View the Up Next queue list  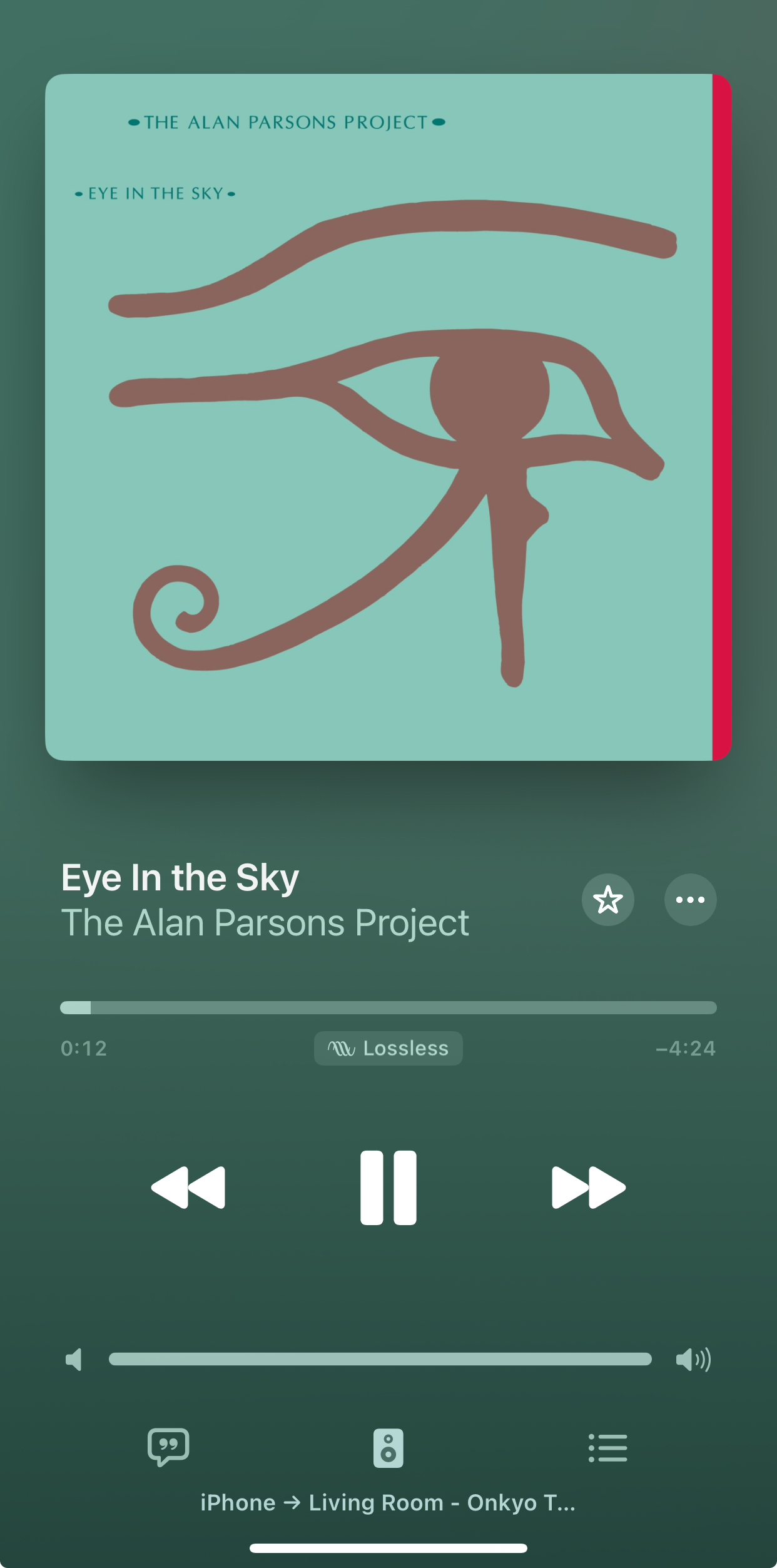coord(607,1448)
